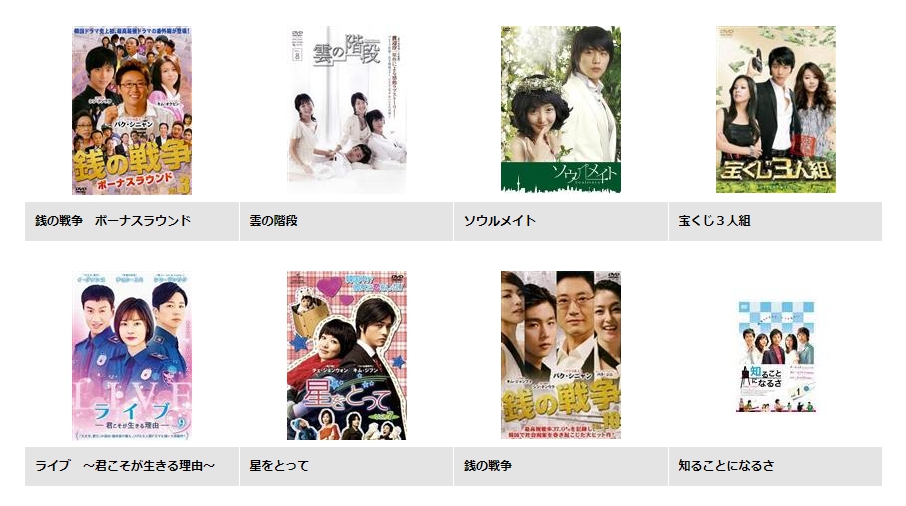Open 星をとって DVD cover
This screenshot has width=906, height=506.
(x=346, y=355)
